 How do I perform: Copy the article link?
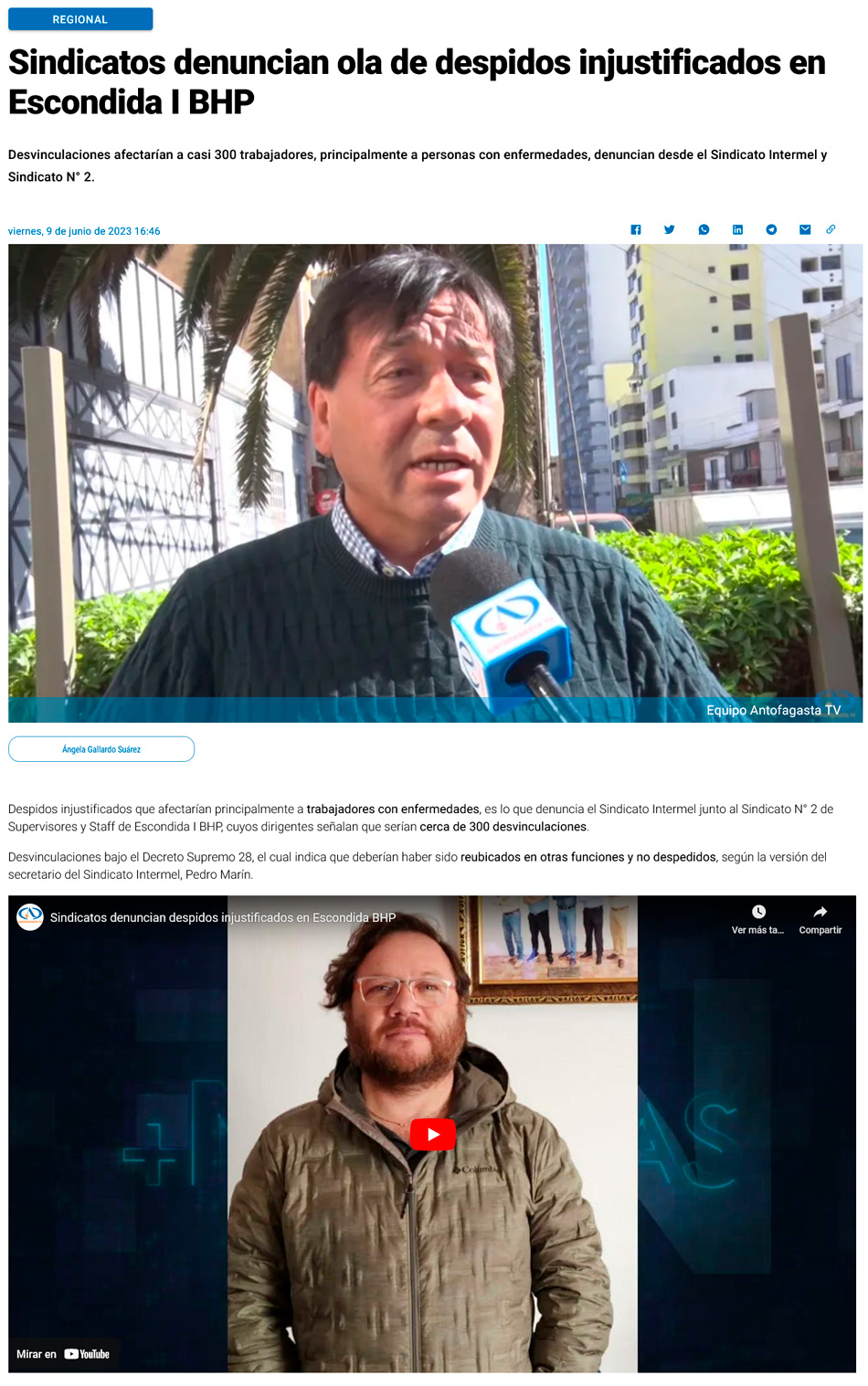pos(831,229)
